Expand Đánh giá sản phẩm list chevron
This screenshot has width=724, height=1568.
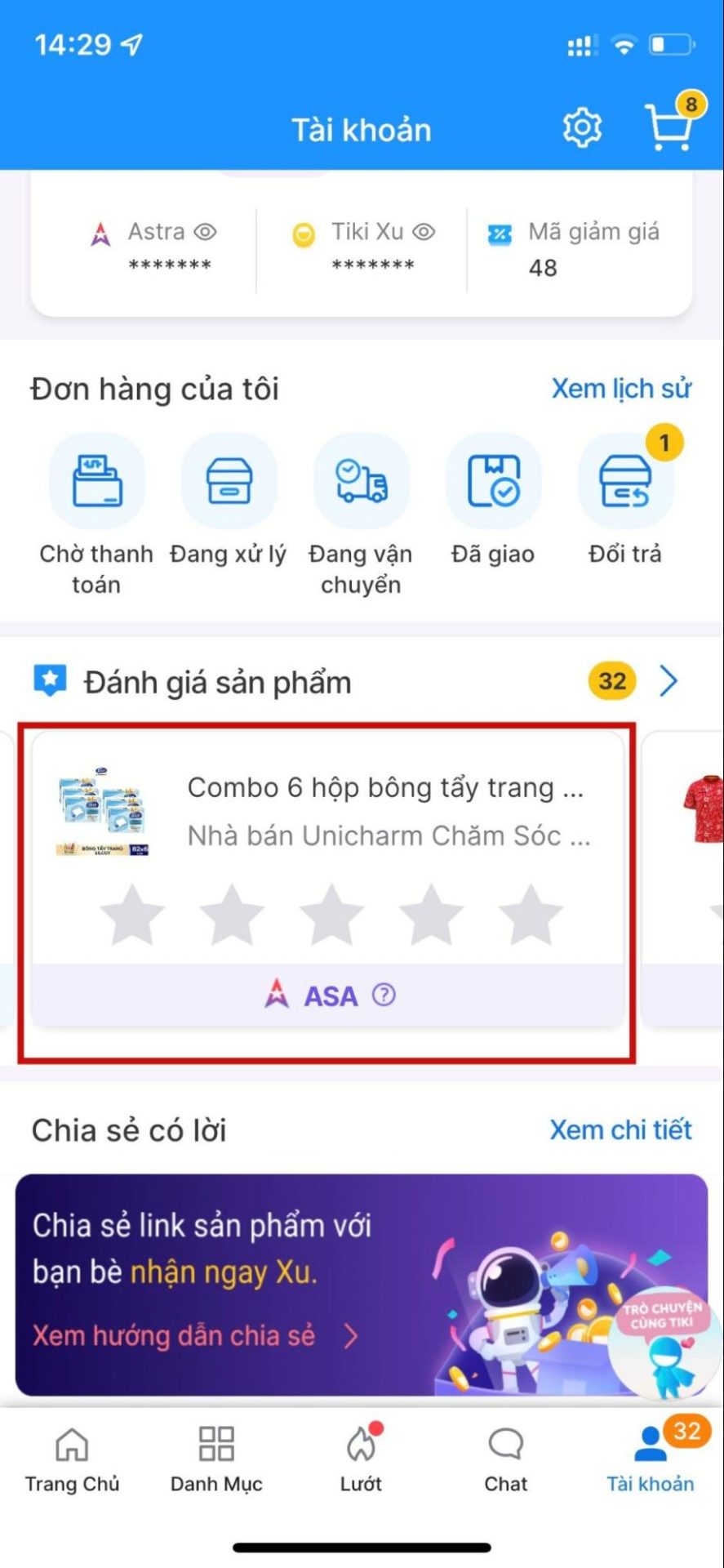click(668, 681)
